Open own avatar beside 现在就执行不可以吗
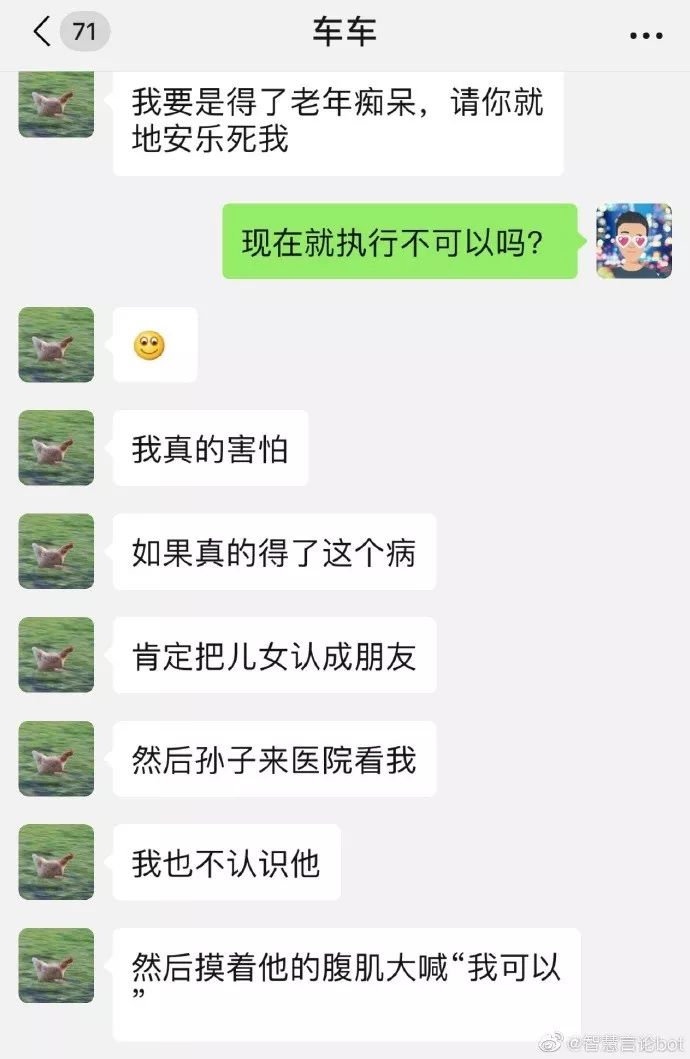The width and height of the screenshot is (690, 1059). (633, 241)
